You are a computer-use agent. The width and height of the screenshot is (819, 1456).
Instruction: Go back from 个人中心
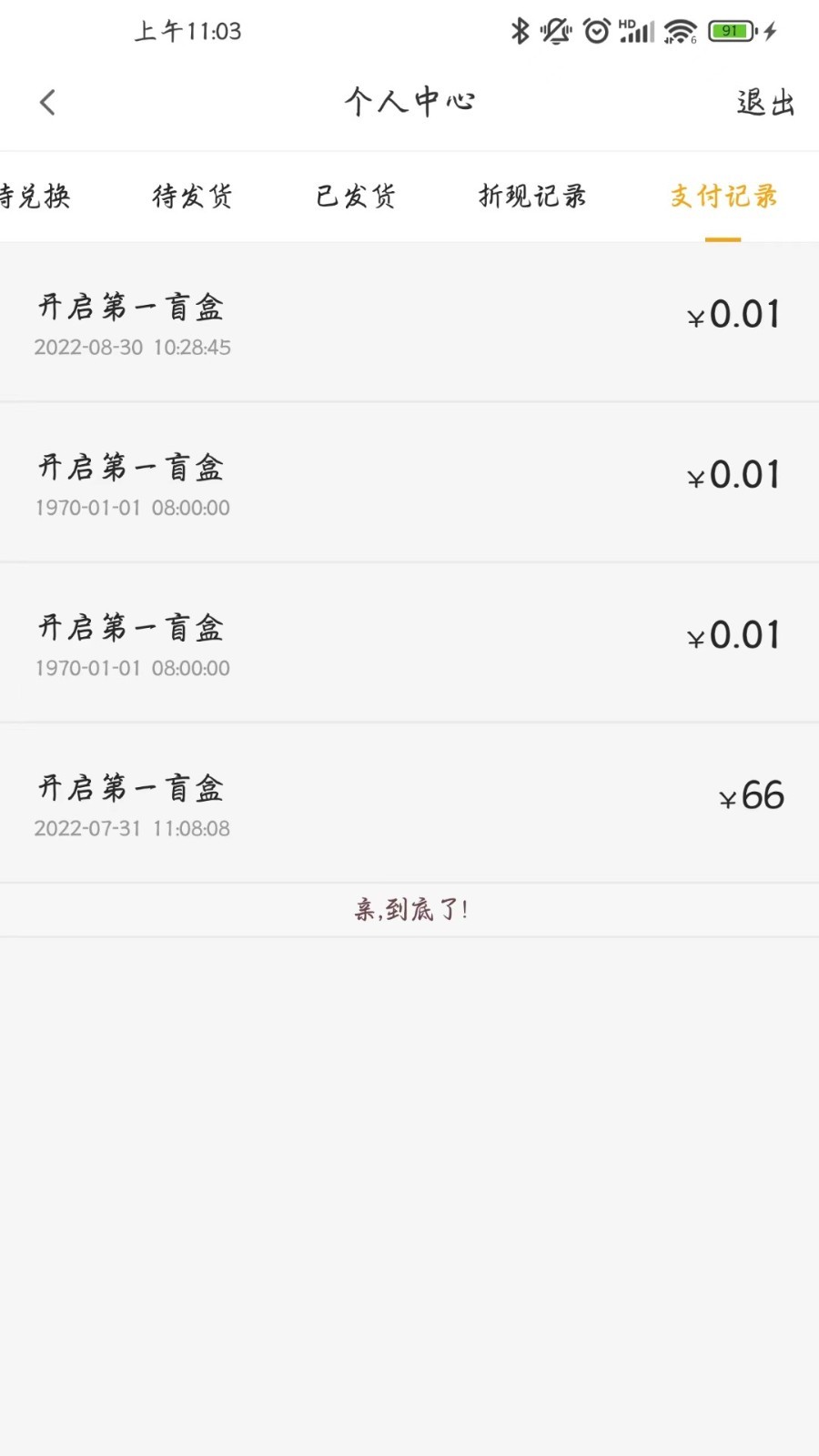click(48, 102)
